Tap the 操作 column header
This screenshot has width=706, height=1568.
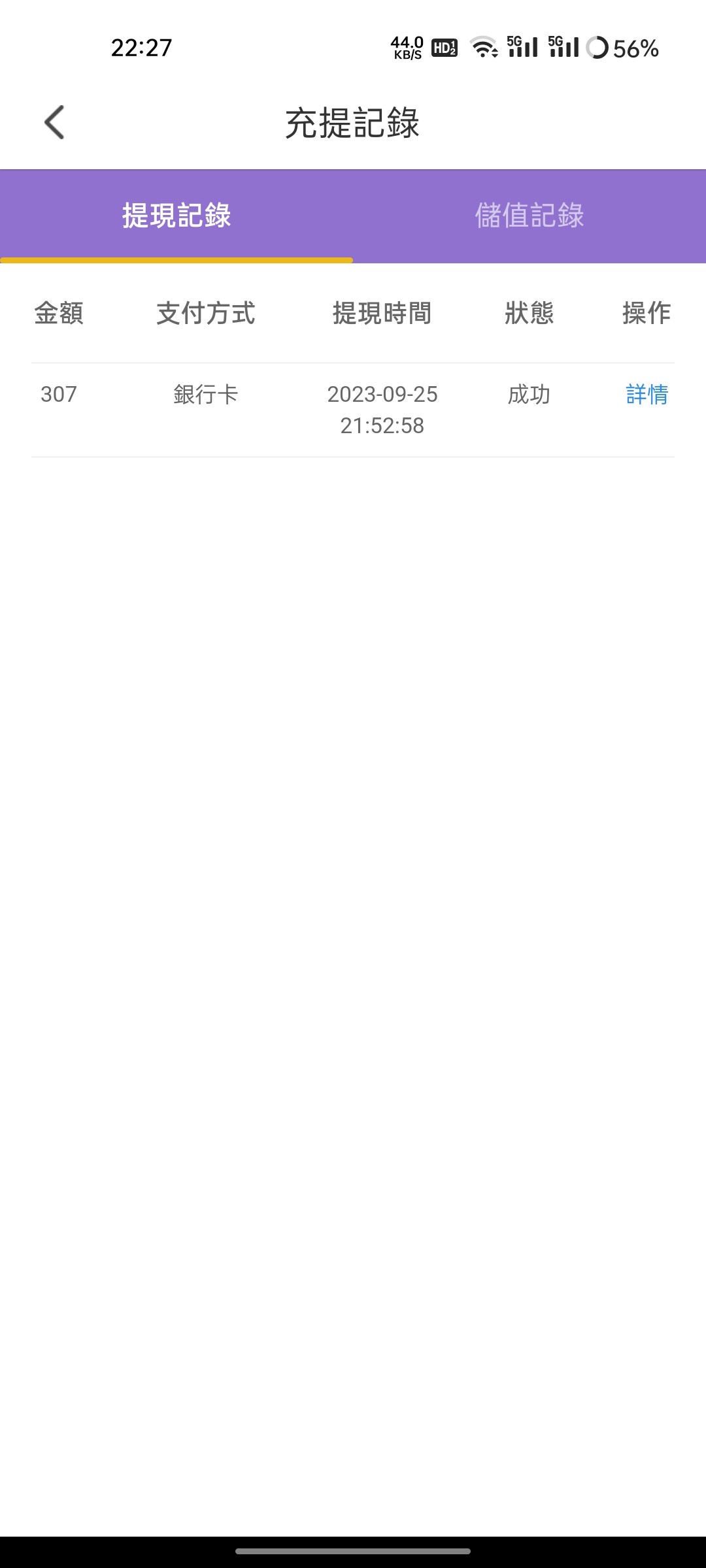647,314
